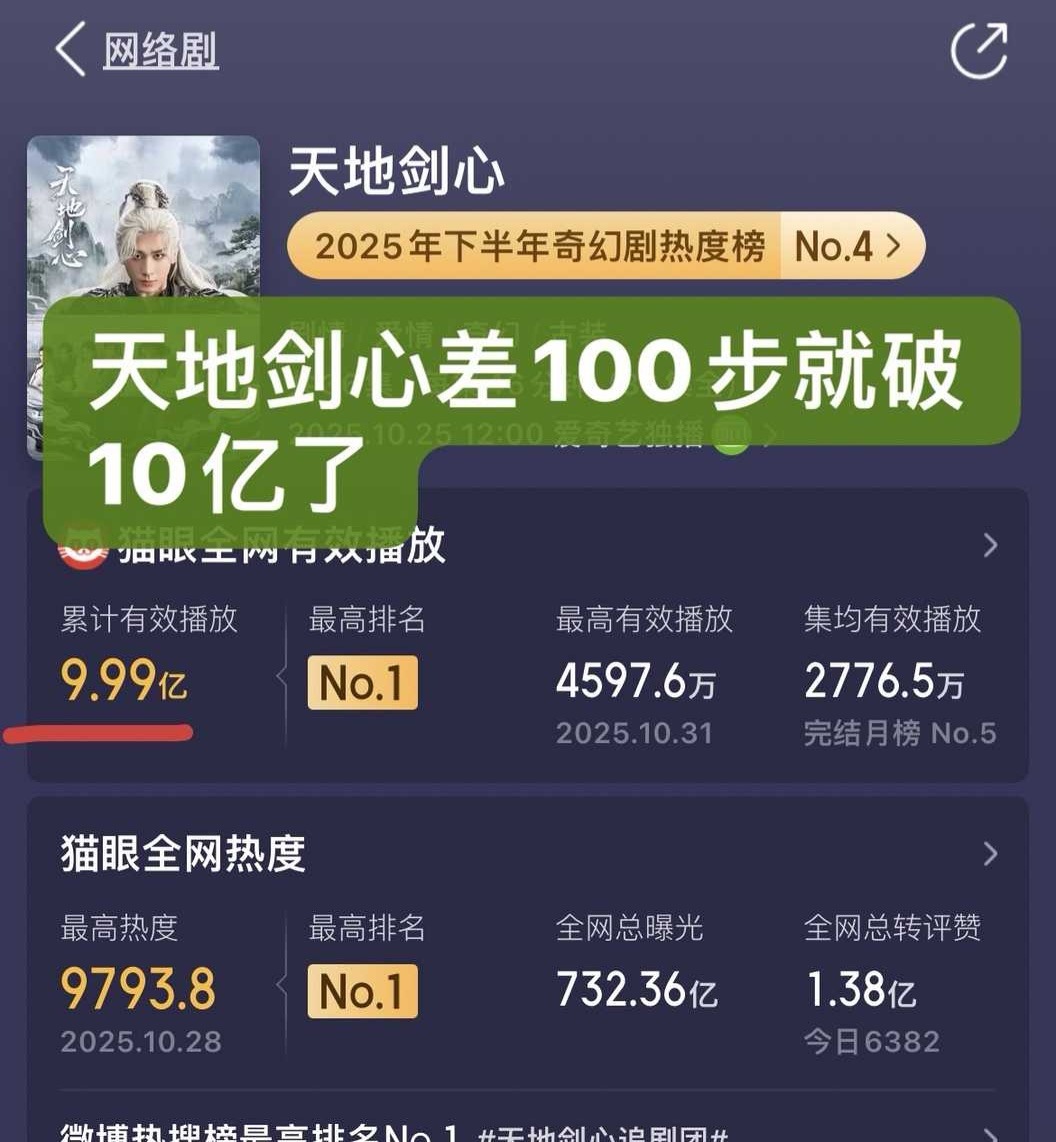This screenshot has width=1056, height=1142.
Task: Select the 天地剑心 drama title
Action: (395, 172)
